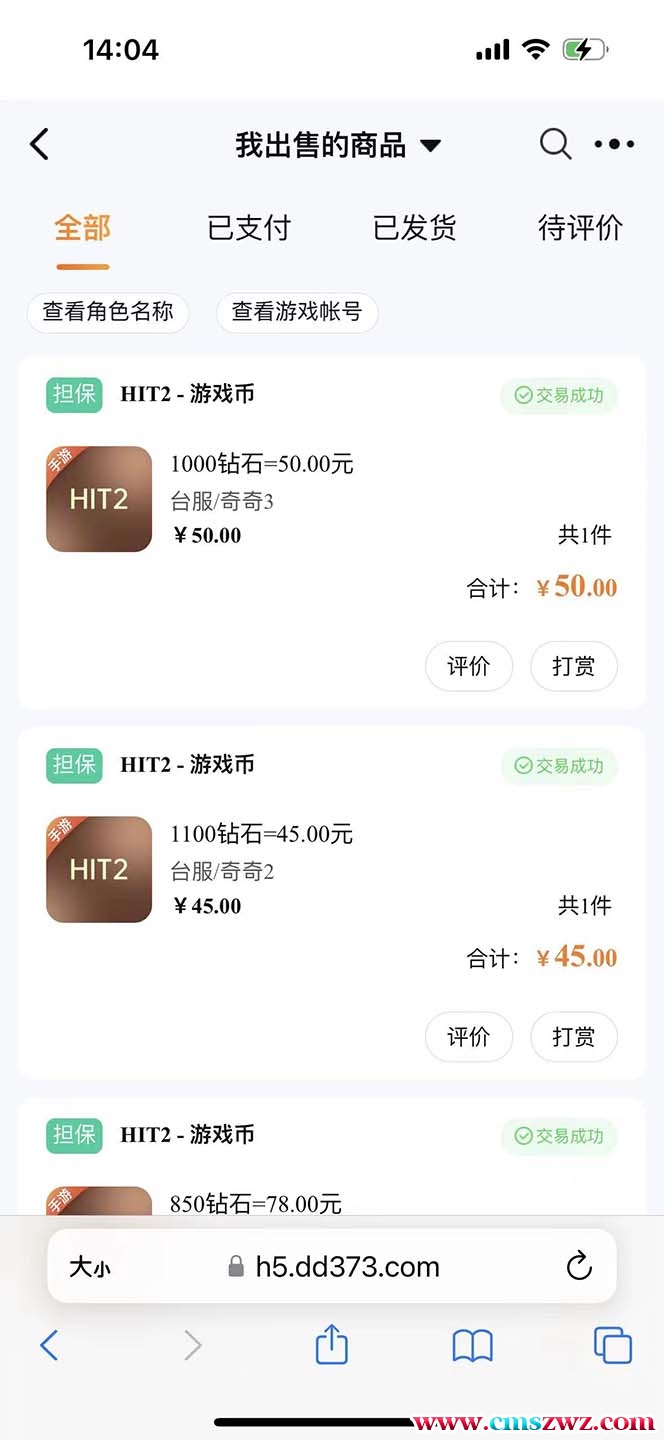
Task: Tap the 查看角色名称 chip
Action: coord(108,312)
